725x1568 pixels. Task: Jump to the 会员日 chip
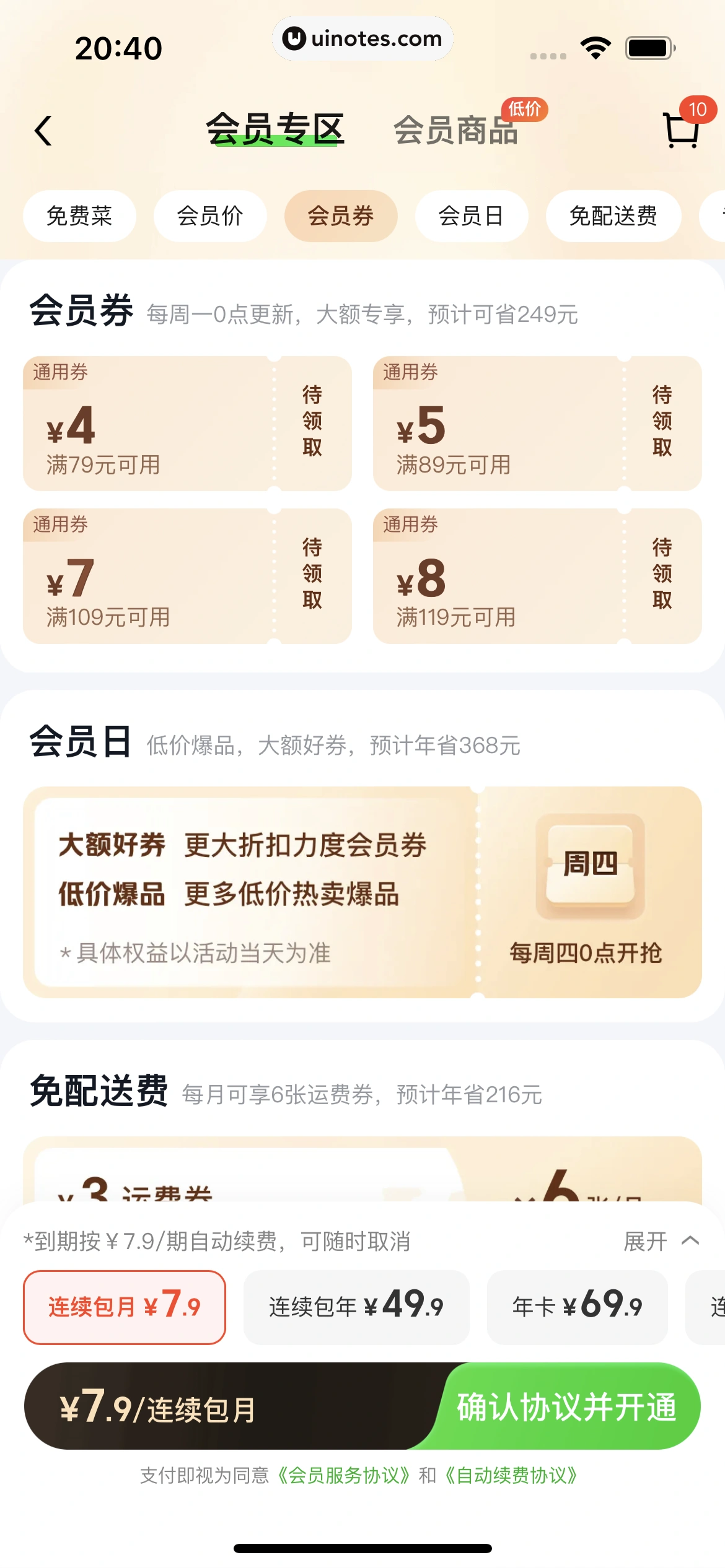[471, 216]
